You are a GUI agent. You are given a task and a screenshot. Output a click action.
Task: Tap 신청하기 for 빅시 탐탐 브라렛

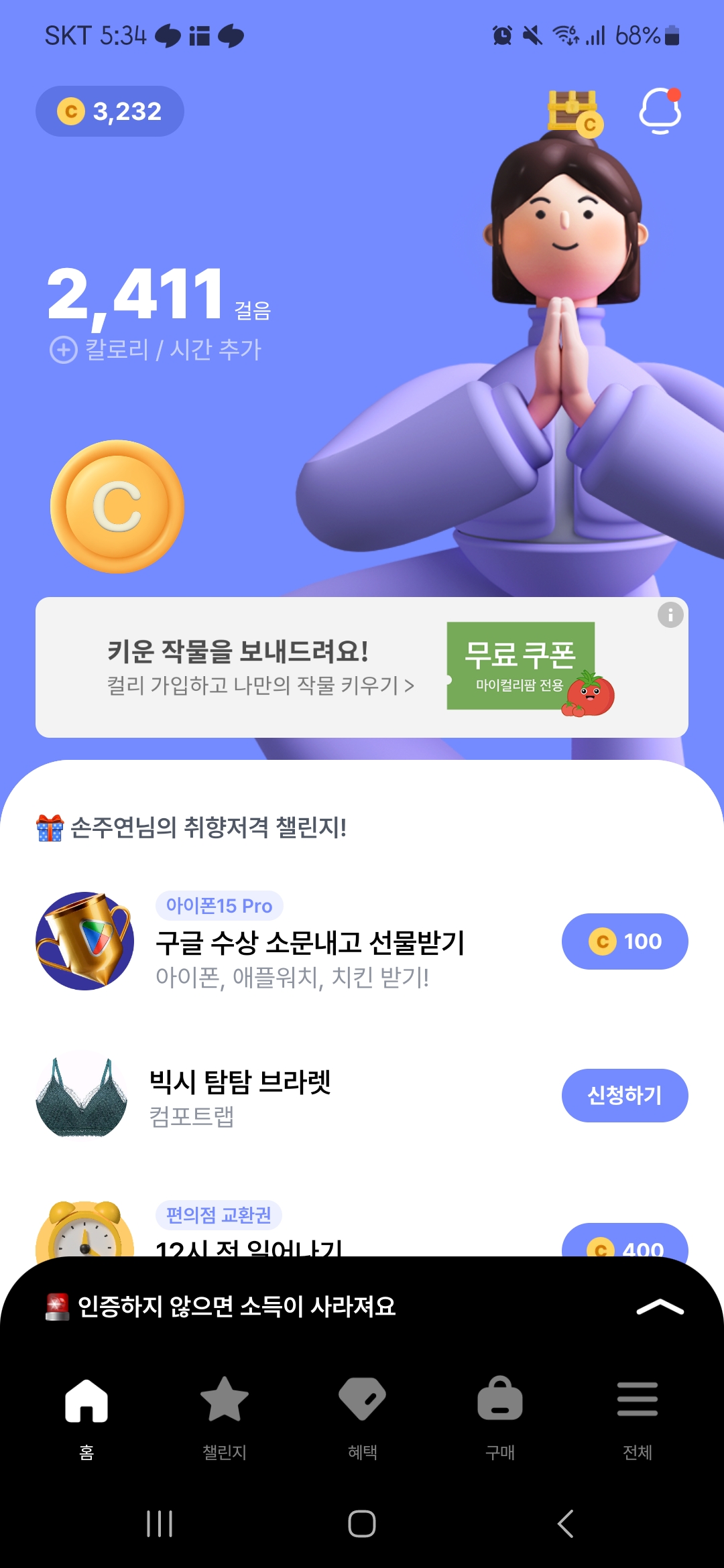click(x=625, y=1096)
